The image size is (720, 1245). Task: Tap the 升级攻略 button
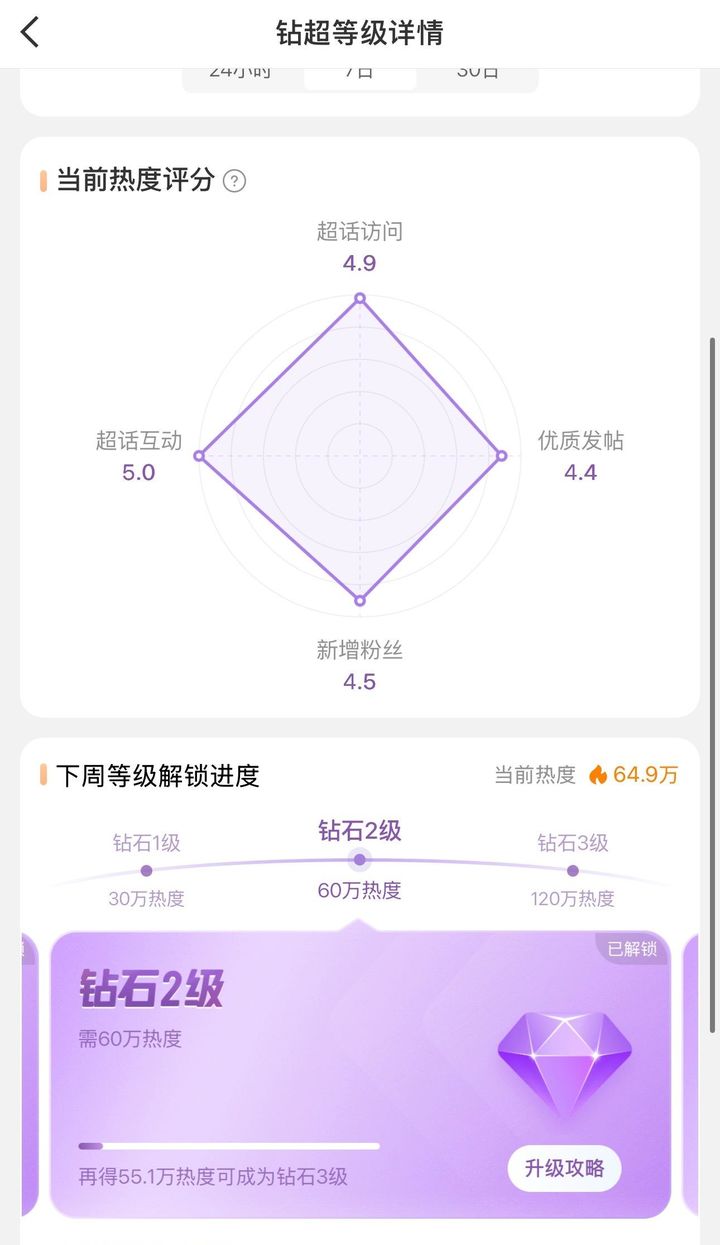click(564, 1168)
